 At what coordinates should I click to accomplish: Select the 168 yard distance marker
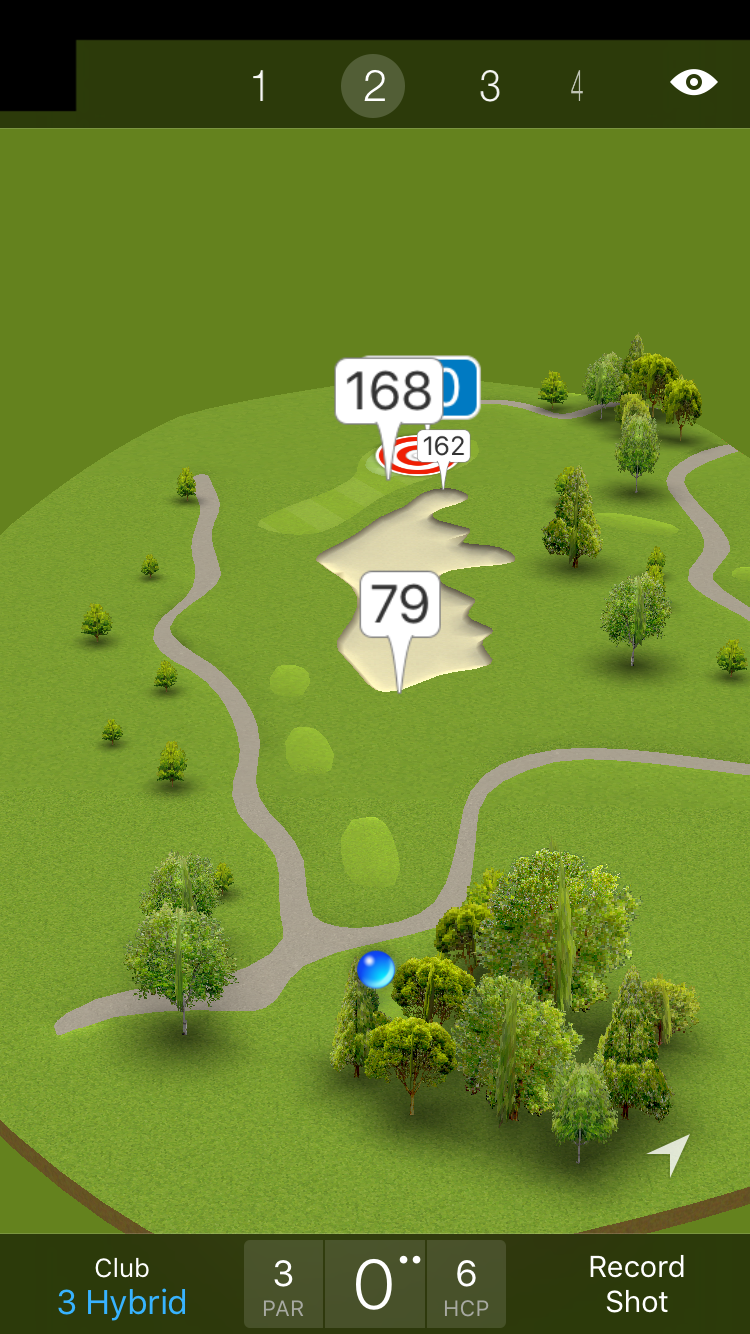pos(388,391)
